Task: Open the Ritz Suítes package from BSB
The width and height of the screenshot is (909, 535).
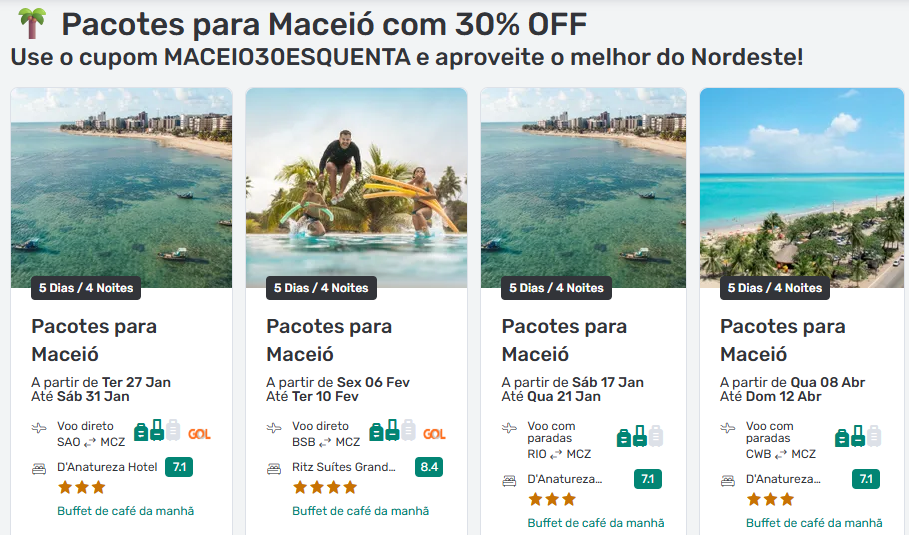Action: [x=356, y=339]
